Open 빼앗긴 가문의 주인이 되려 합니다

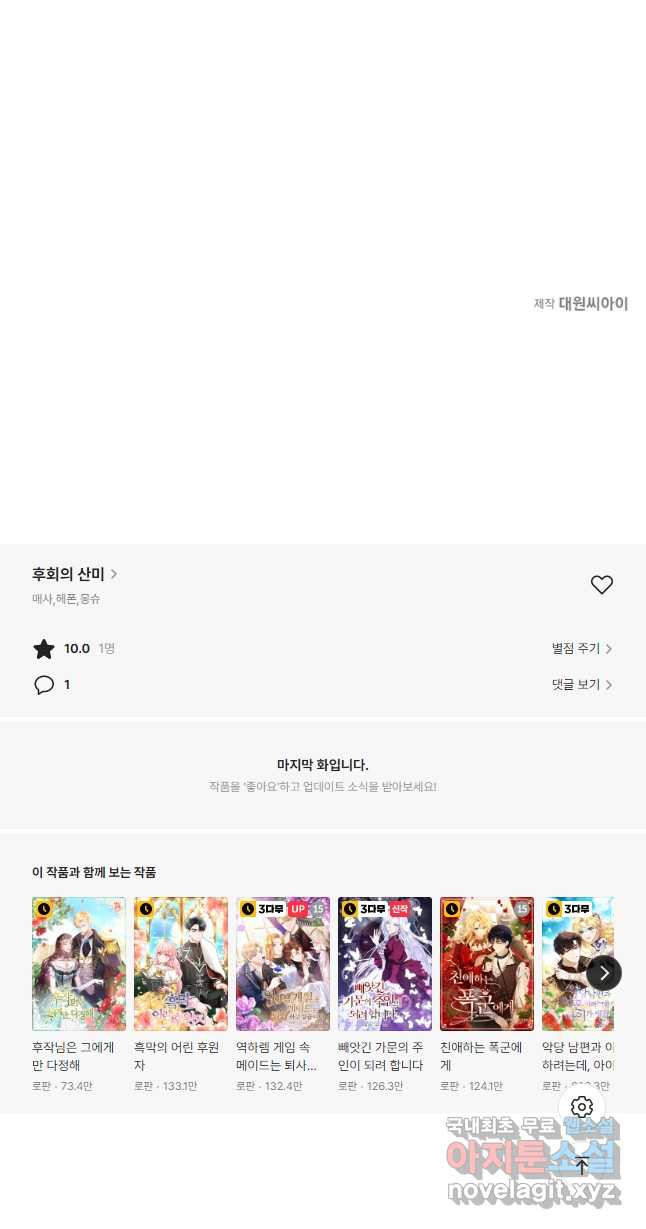pos(385,963)
